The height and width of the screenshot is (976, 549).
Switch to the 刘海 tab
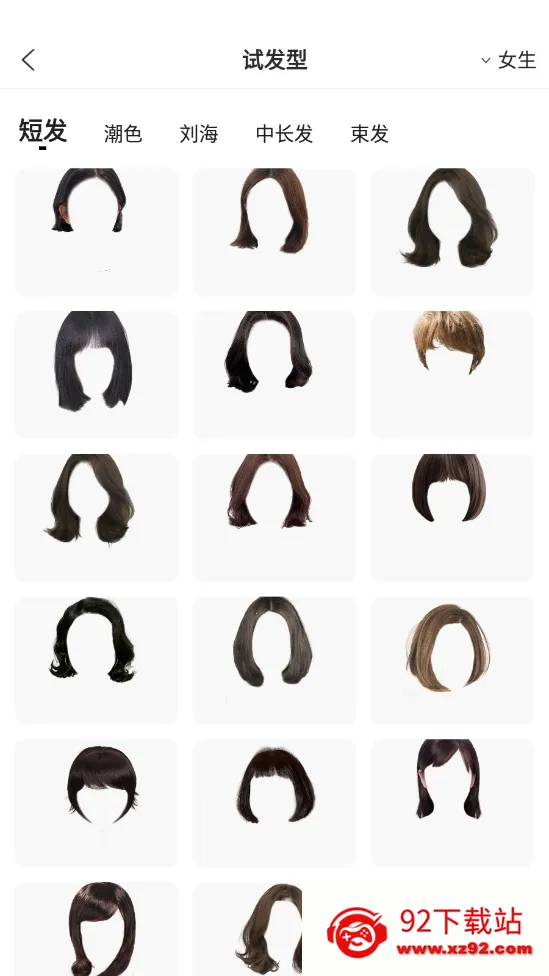pyautogui.click(x=199, y=133)
